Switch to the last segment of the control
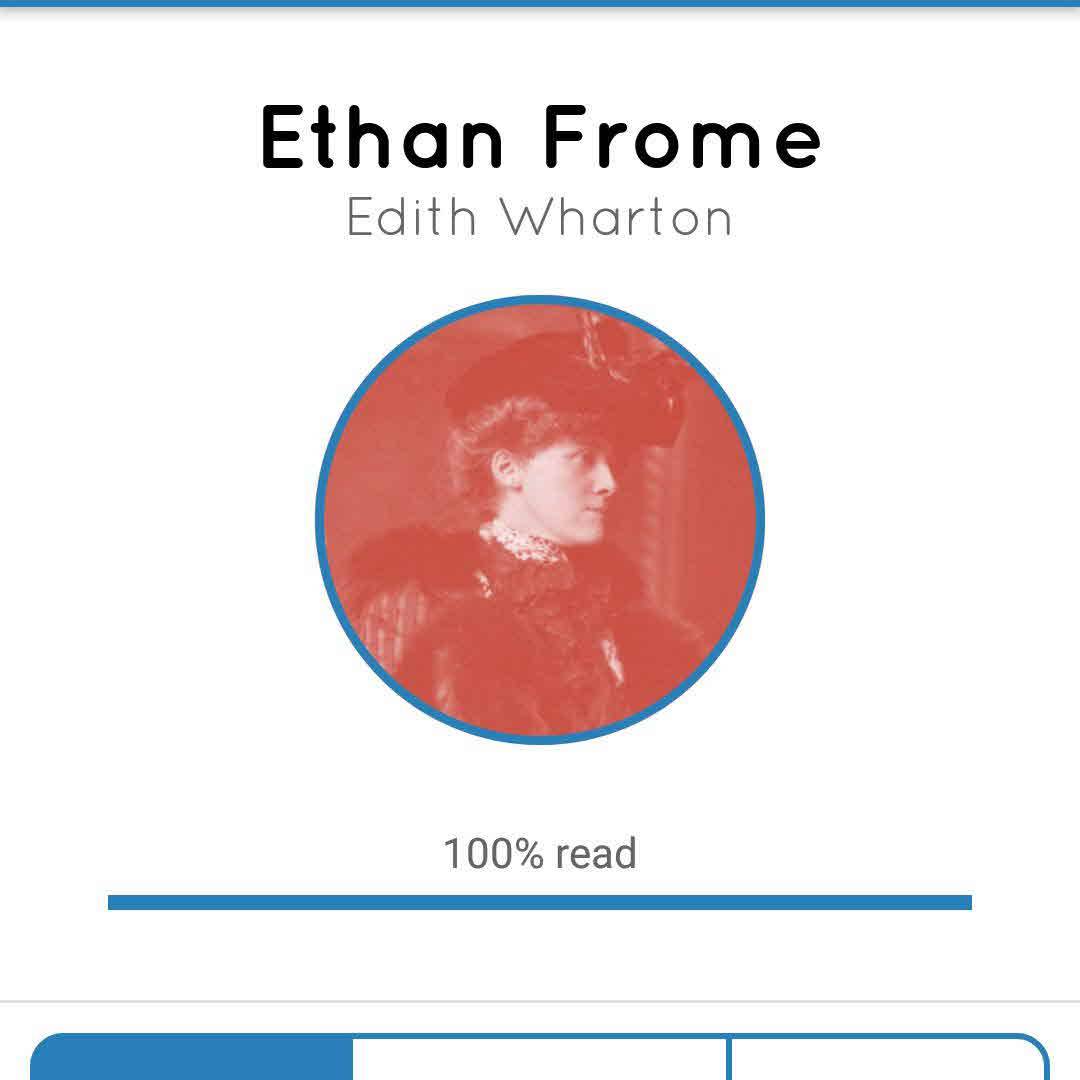 point(888,1060)
